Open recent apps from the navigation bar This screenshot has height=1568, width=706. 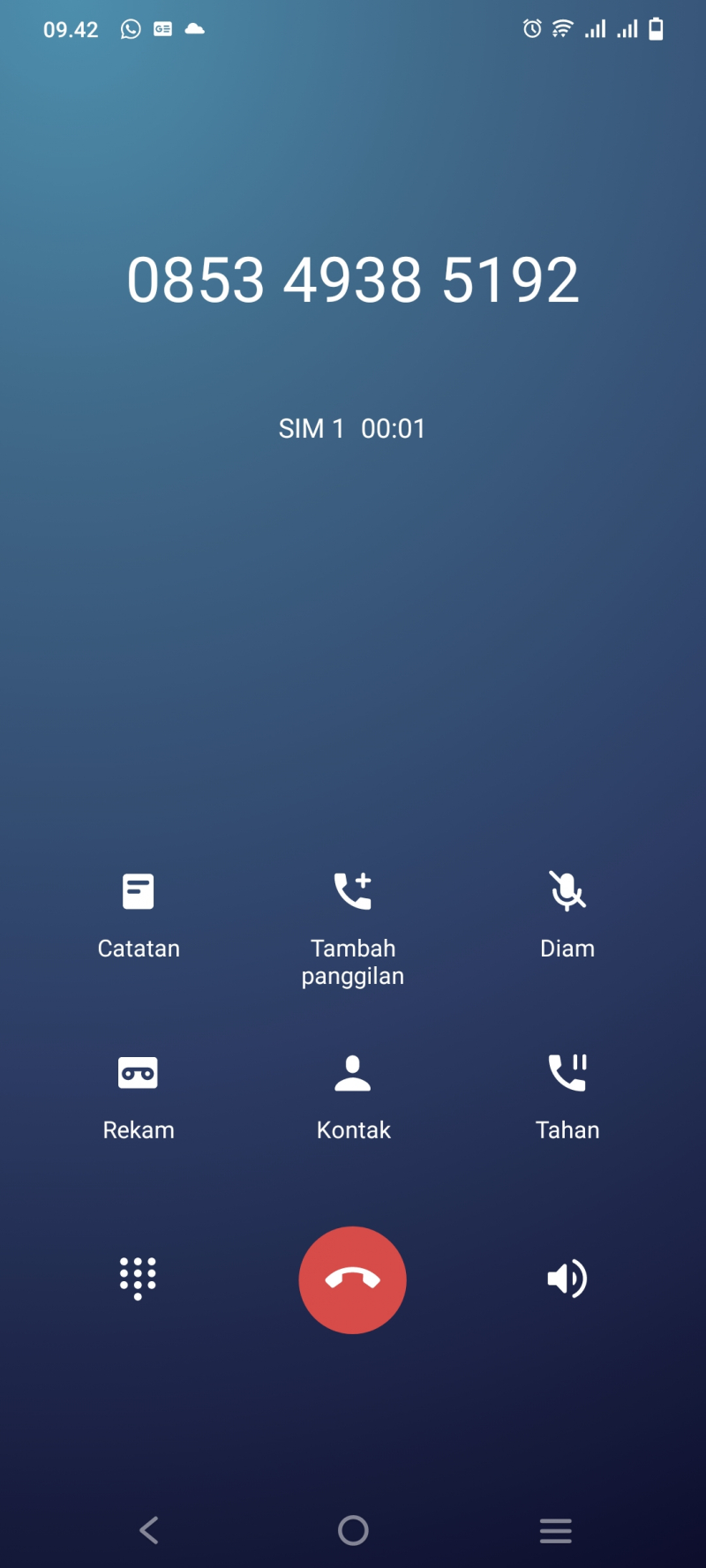point(556,1530)
